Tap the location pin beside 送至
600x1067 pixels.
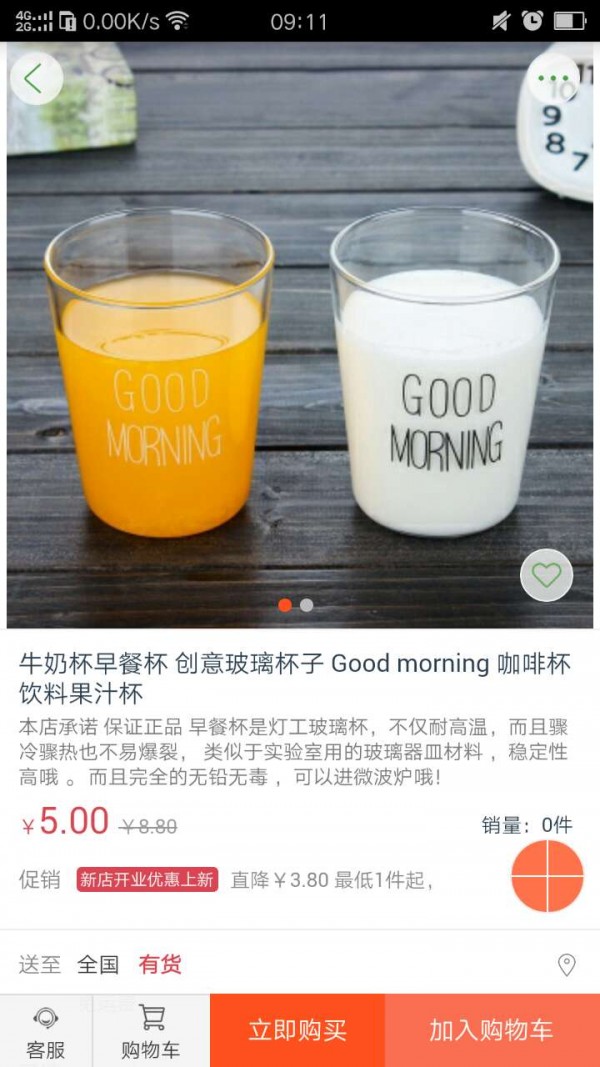(x=566, y=965)
